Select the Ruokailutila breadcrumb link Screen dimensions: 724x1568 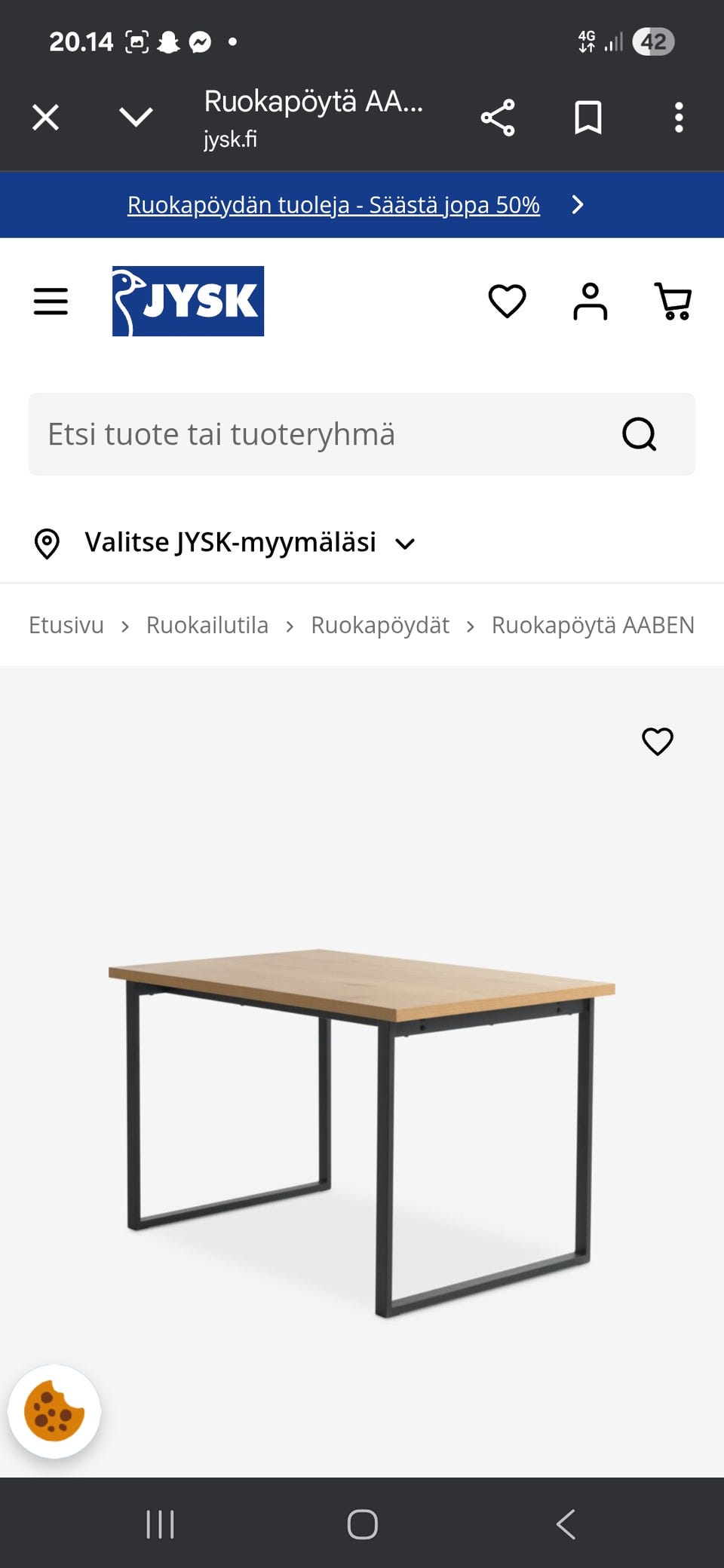207,625
